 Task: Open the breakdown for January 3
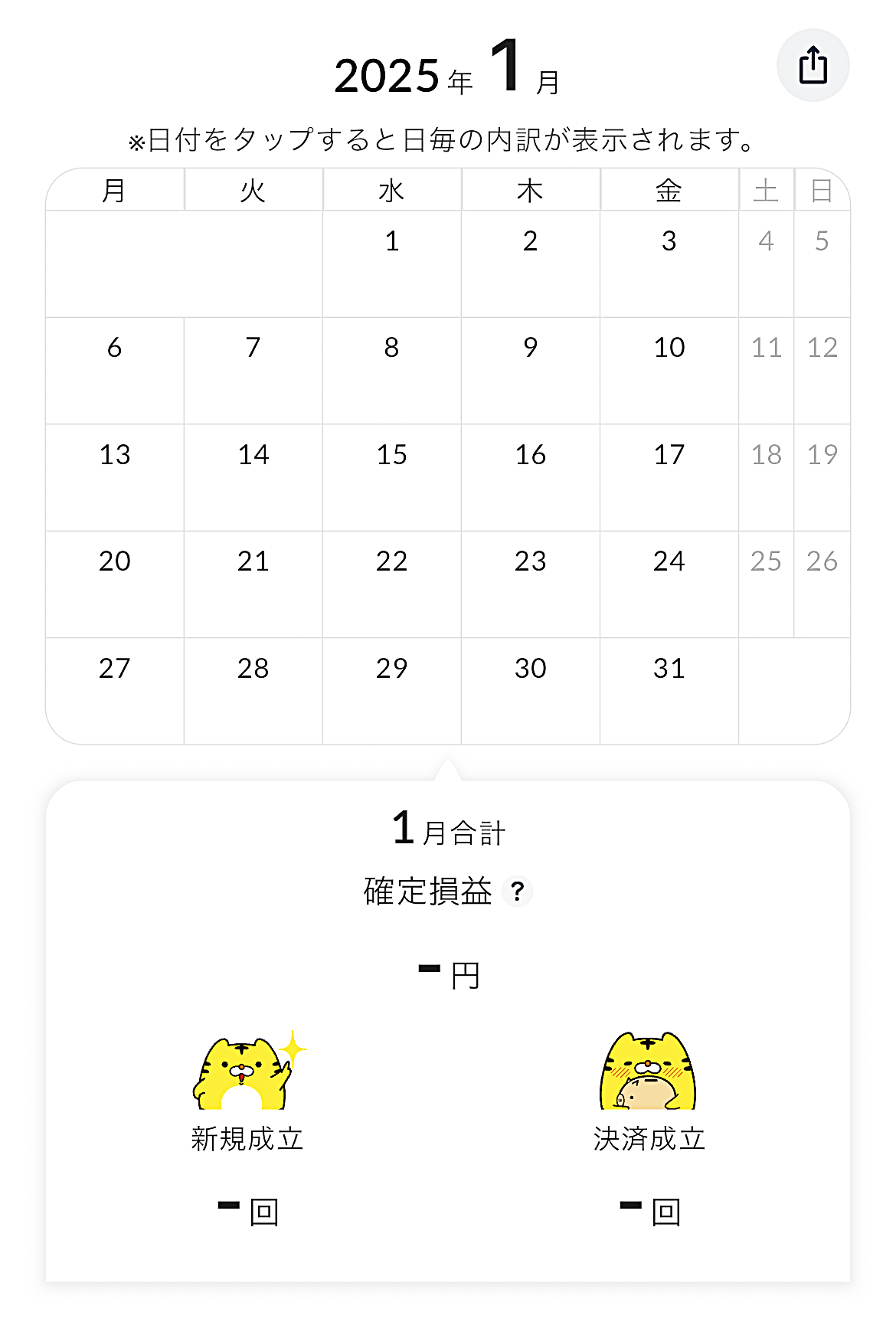669,262
